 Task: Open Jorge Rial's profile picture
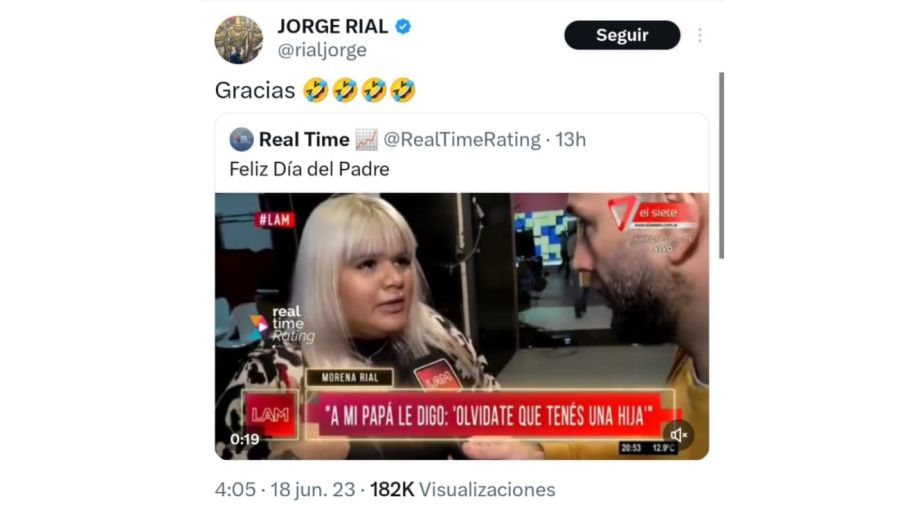coord(239,40)
